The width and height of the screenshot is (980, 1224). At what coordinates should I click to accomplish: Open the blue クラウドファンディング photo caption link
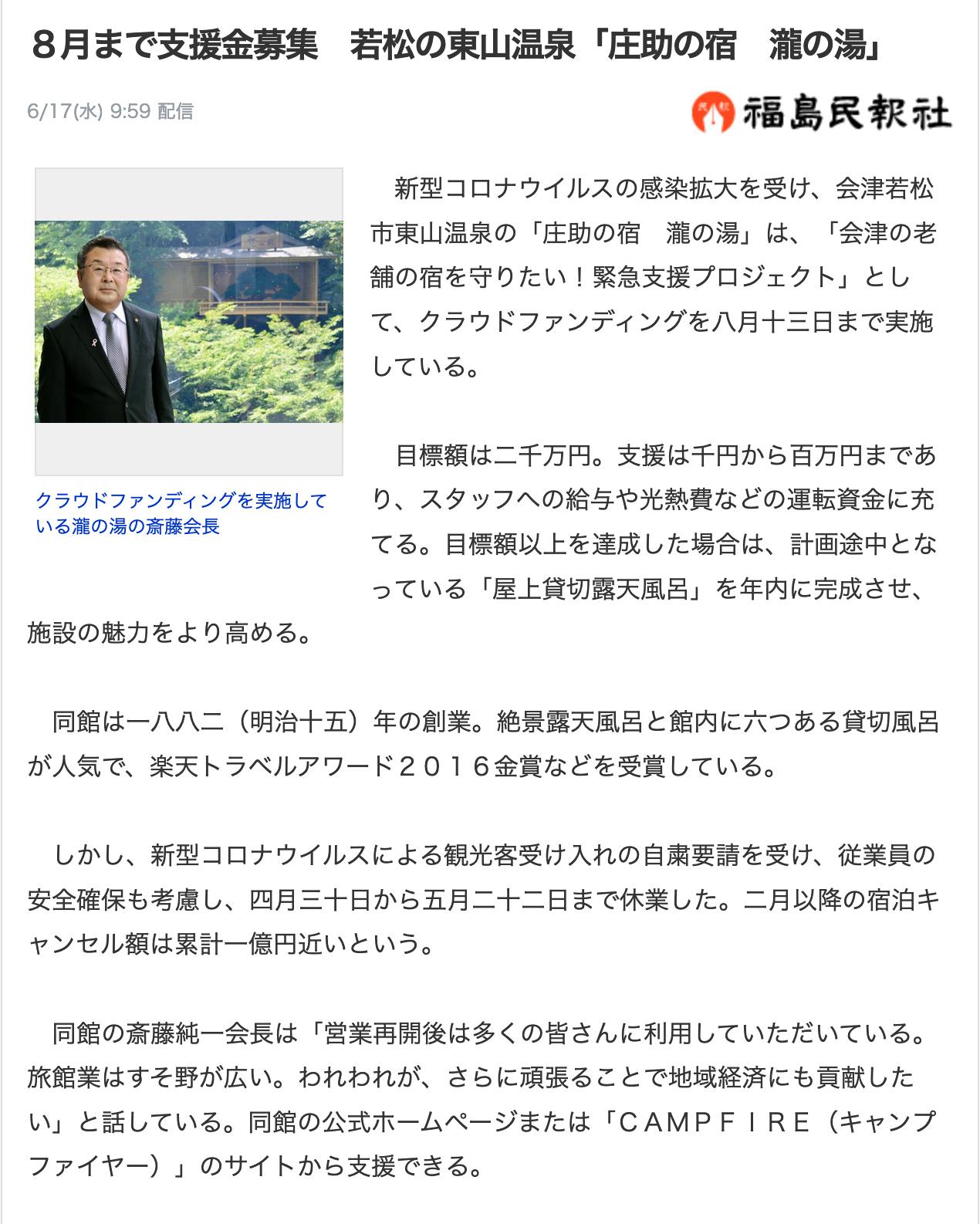[x=181, y=513]
